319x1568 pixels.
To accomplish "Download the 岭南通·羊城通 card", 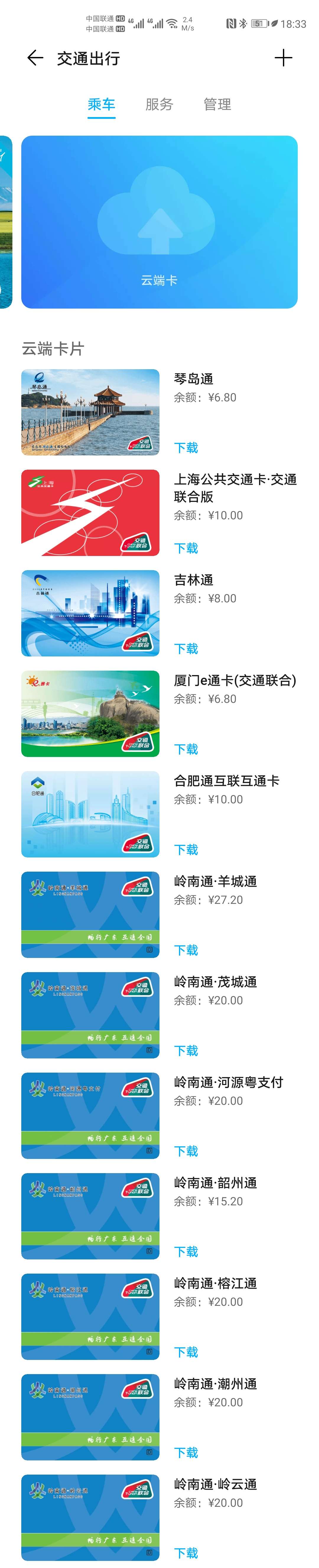I will pyautogui.click(x=186, y=950).
